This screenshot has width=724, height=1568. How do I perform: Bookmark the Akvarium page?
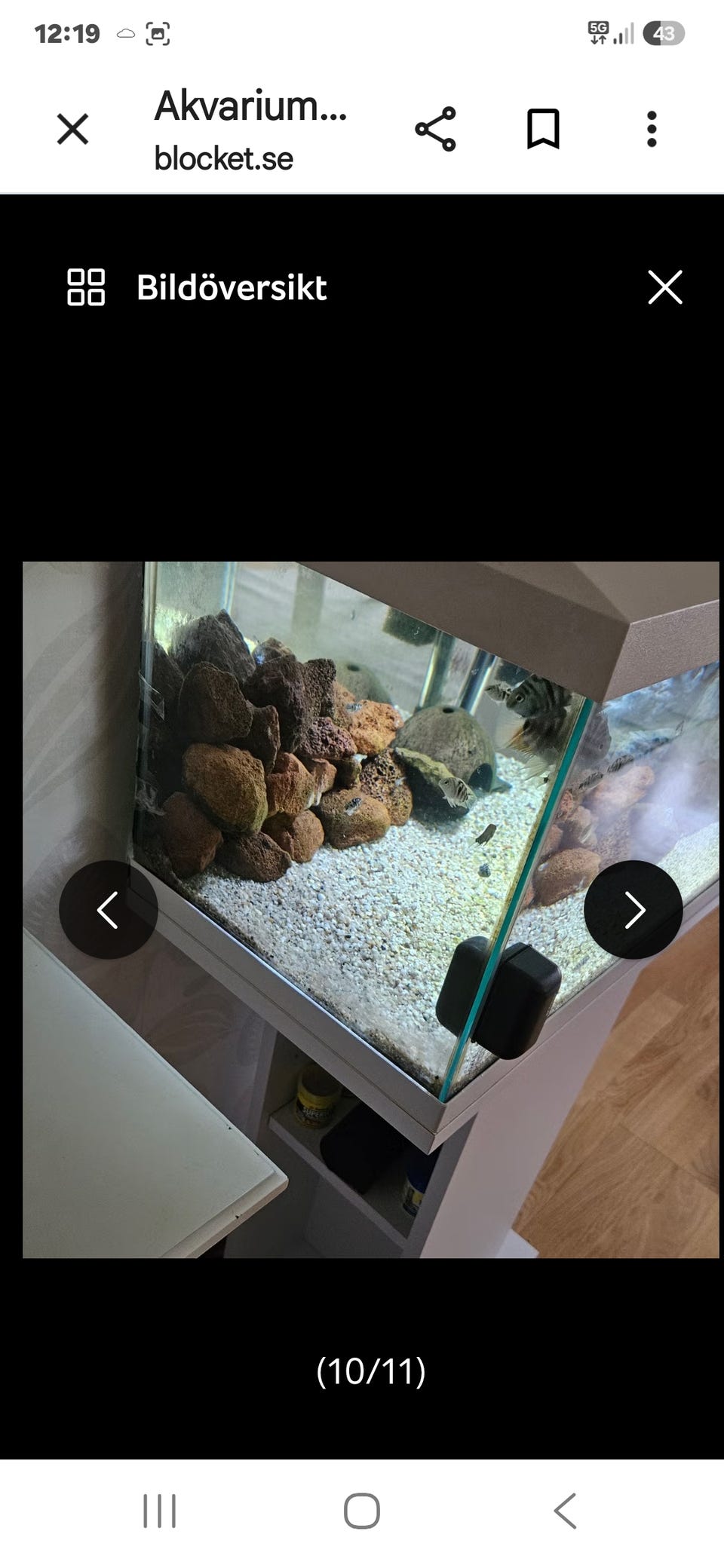click(543, 129)
